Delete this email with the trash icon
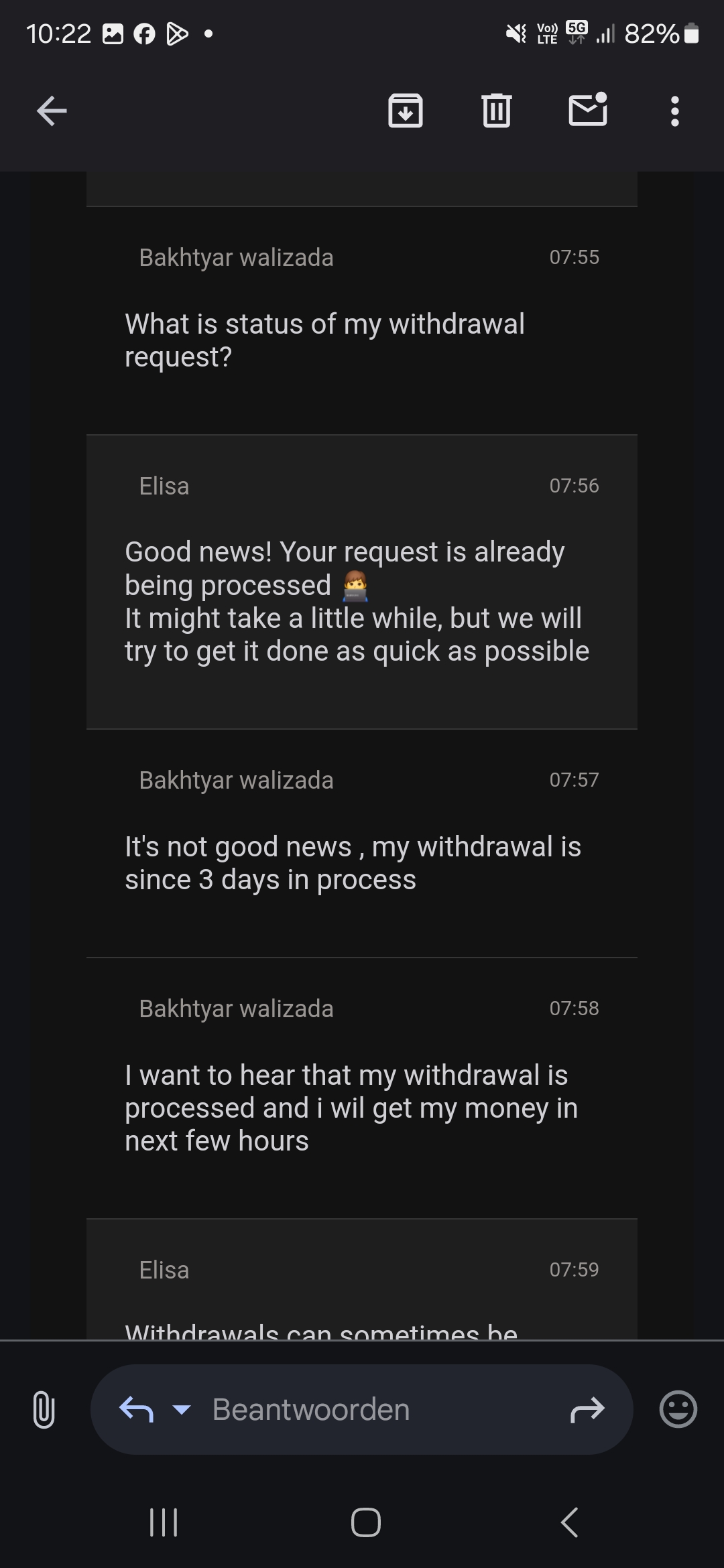This screenshot has height=1568, width=724. point(497,111)
